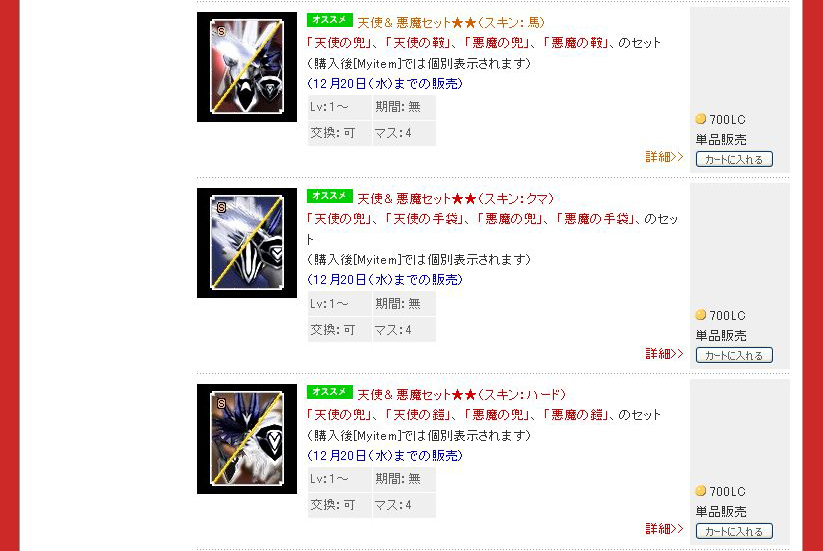
Task: Open details for the hard skin set
Action: [664, 528]
